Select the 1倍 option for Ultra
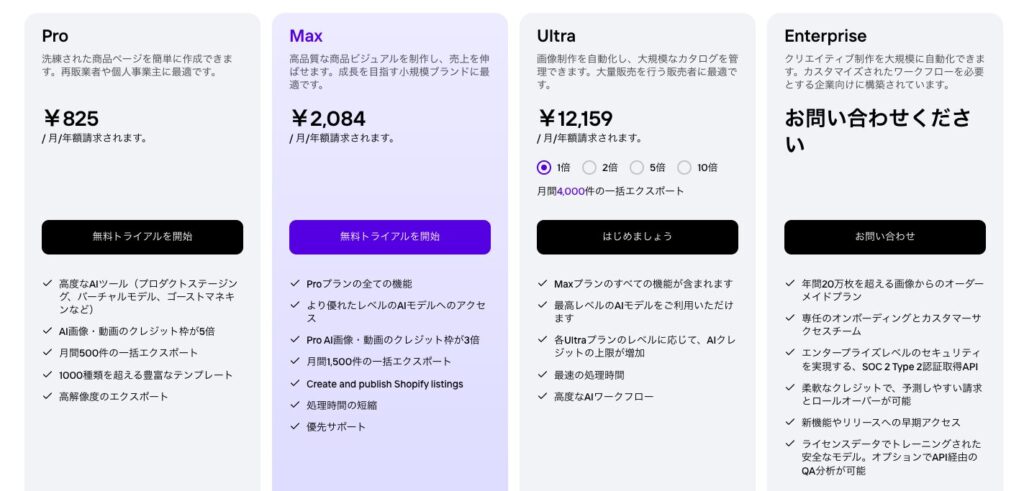The height and width of the screenshot is (491, 1024). tap(544, 168)
